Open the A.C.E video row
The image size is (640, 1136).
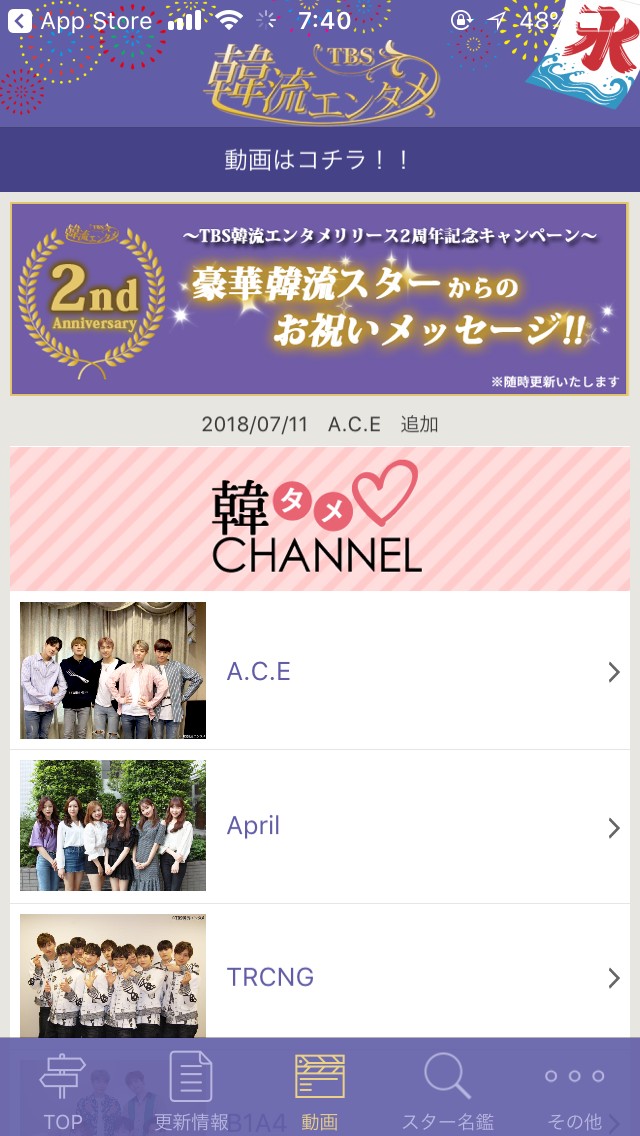pos(320,672)
